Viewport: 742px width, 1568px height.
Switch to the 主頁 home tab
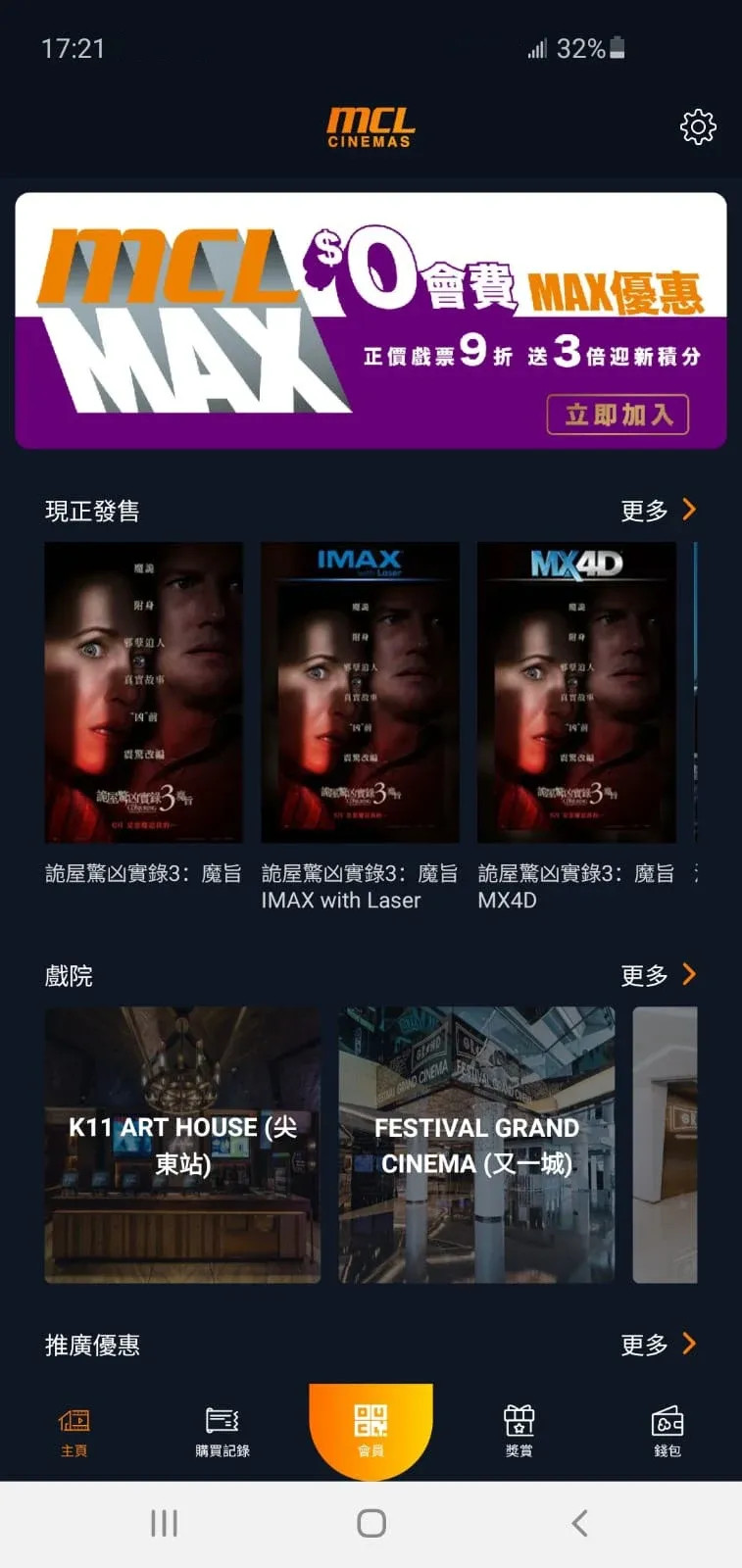[74, 1431]
